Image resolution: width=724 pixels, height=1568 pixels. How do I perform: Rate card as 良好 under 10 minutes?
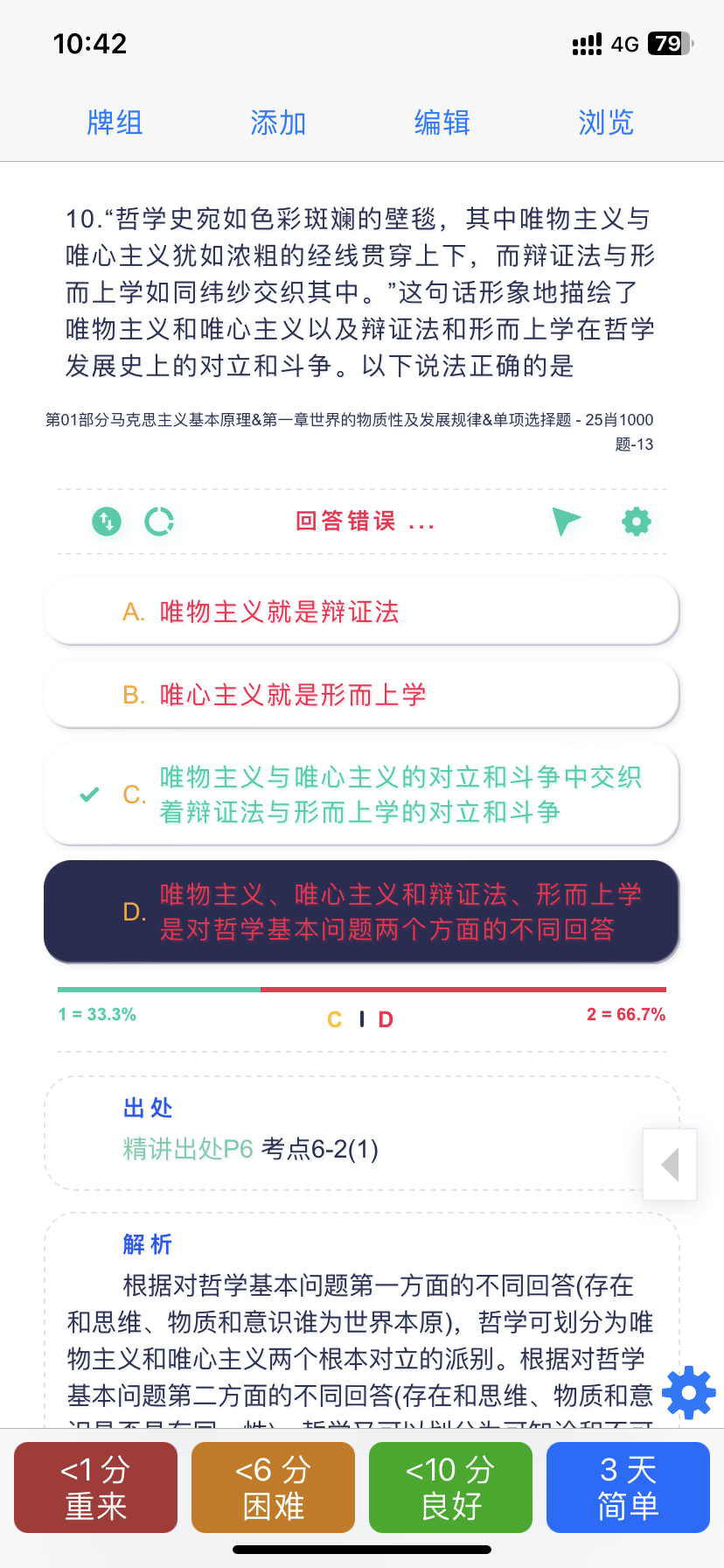450,1487
